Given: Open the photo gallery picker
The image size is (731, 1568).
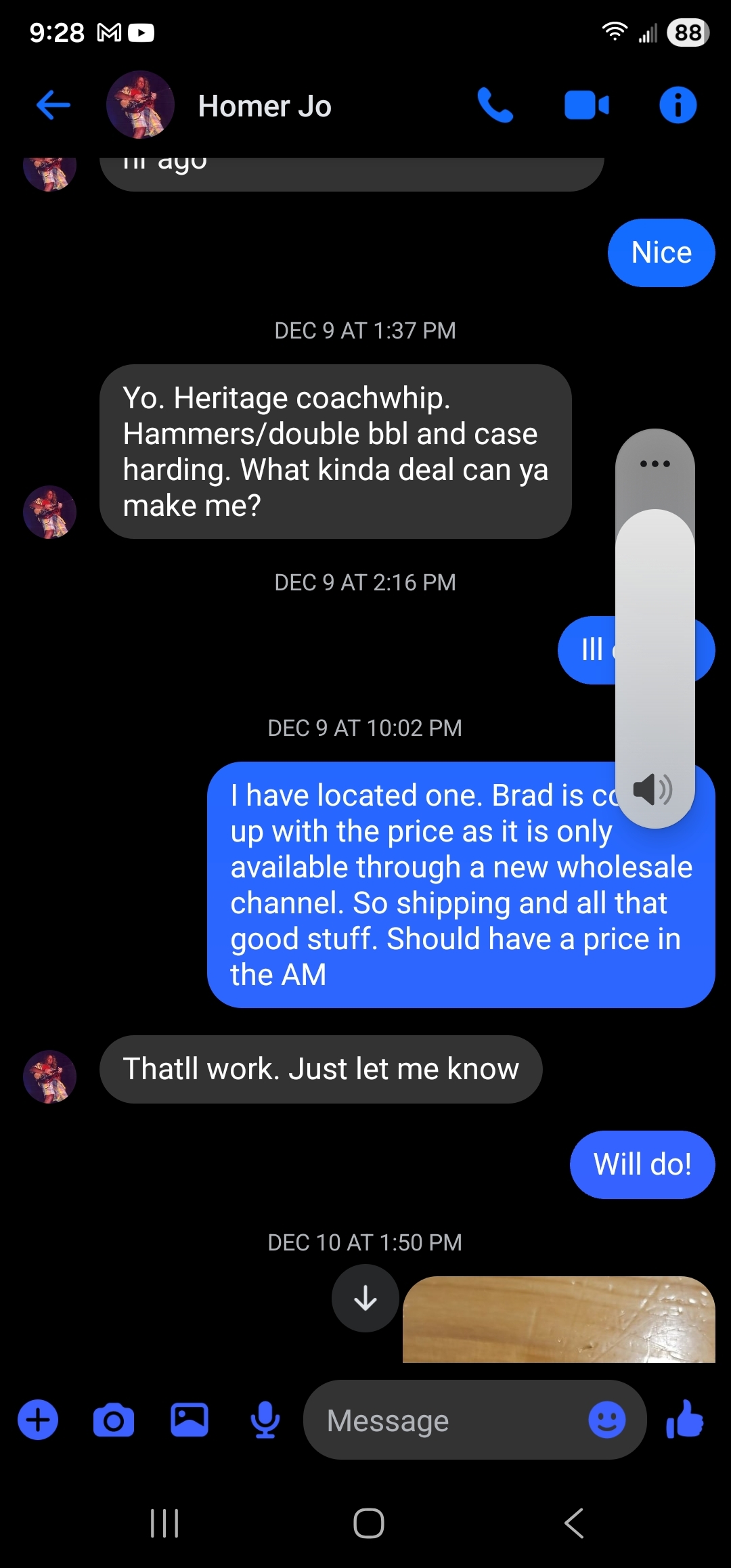Looking at the screenshot, I should point(190,1420).
